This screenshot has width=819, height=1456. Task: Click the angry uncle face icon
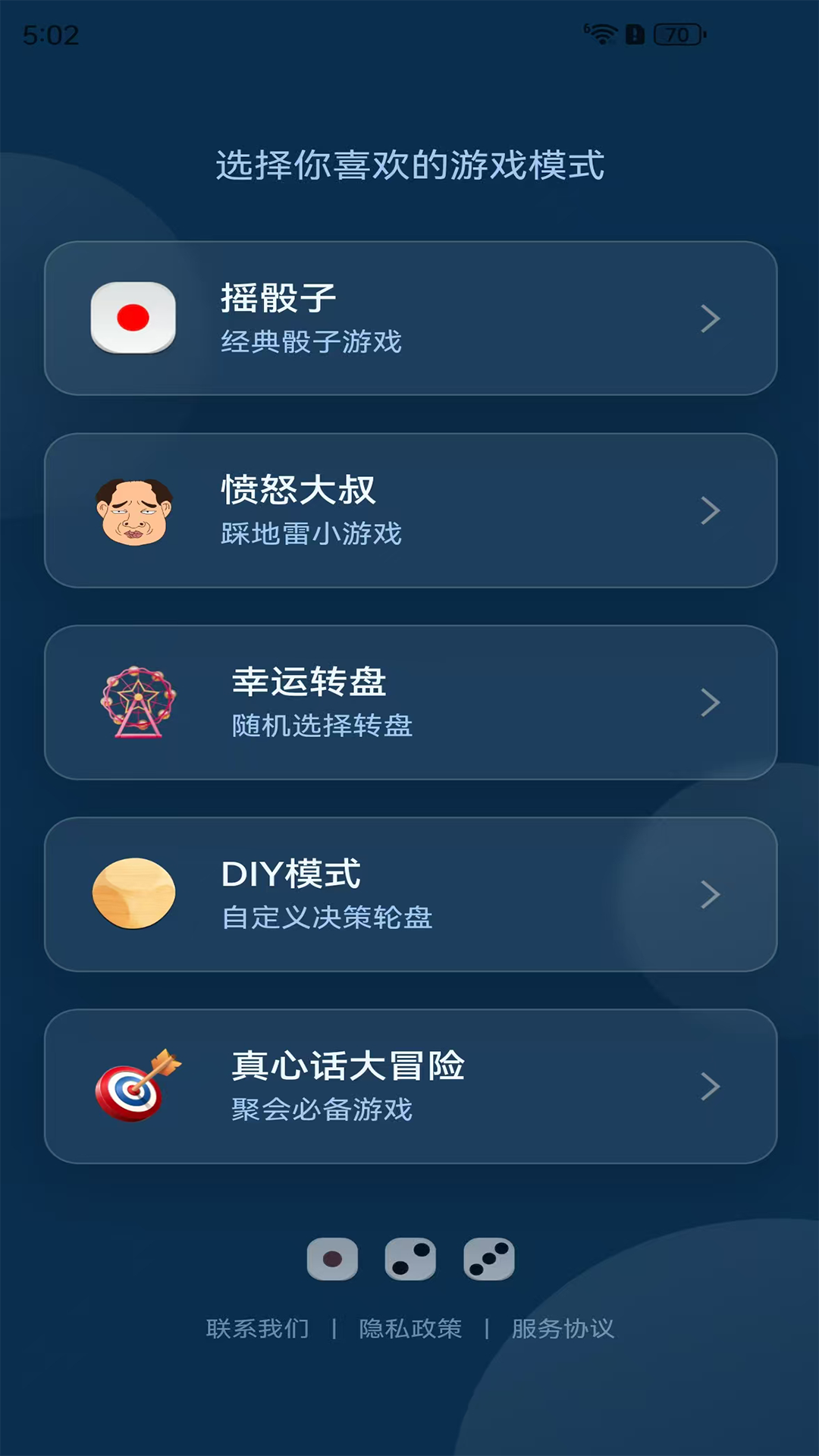[x=133, y=510]
